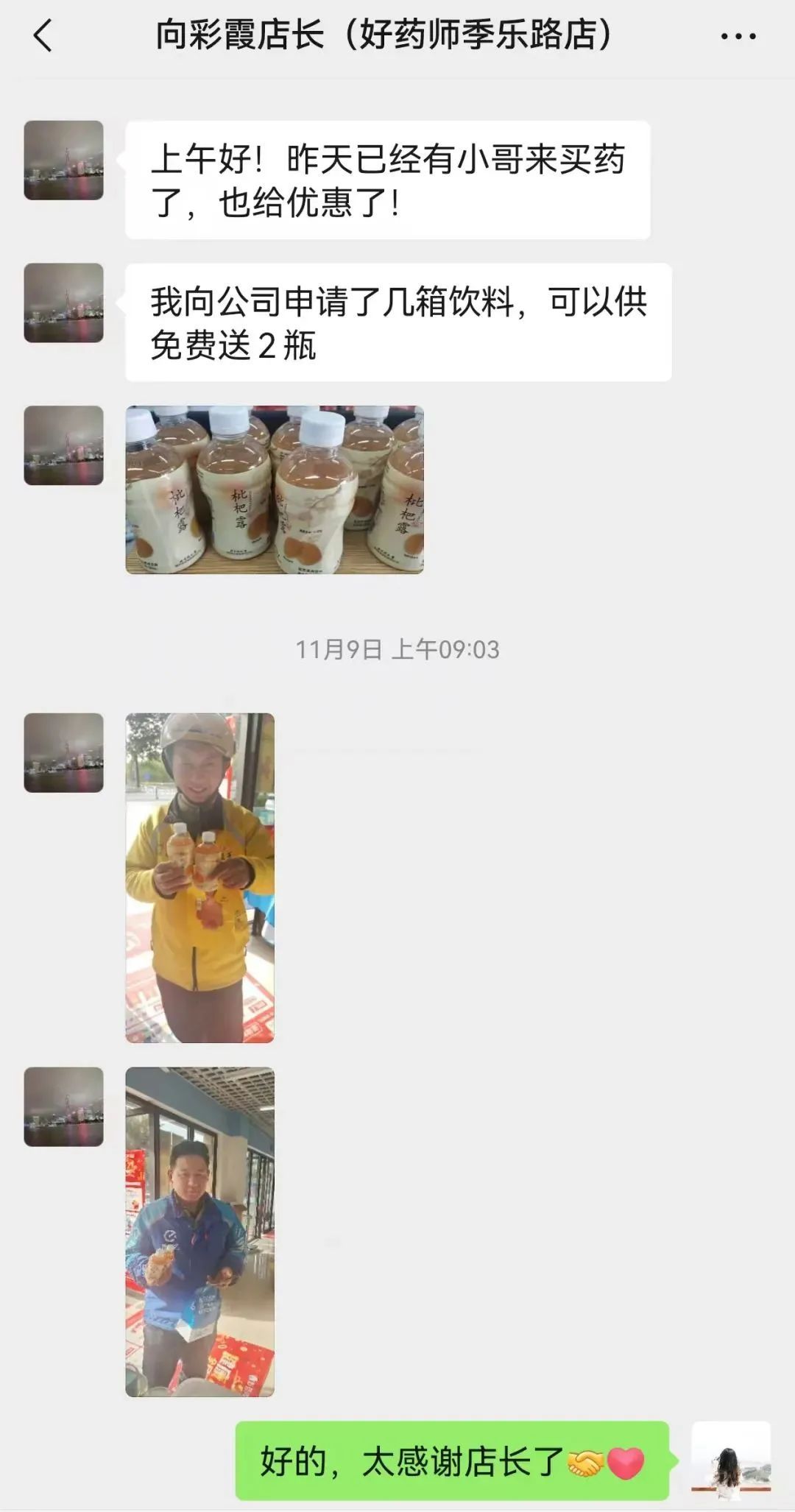Viewport: 795px width, 1512px height.
Task: Open the chat's three-dot menu
Action: tap(738, 36)
